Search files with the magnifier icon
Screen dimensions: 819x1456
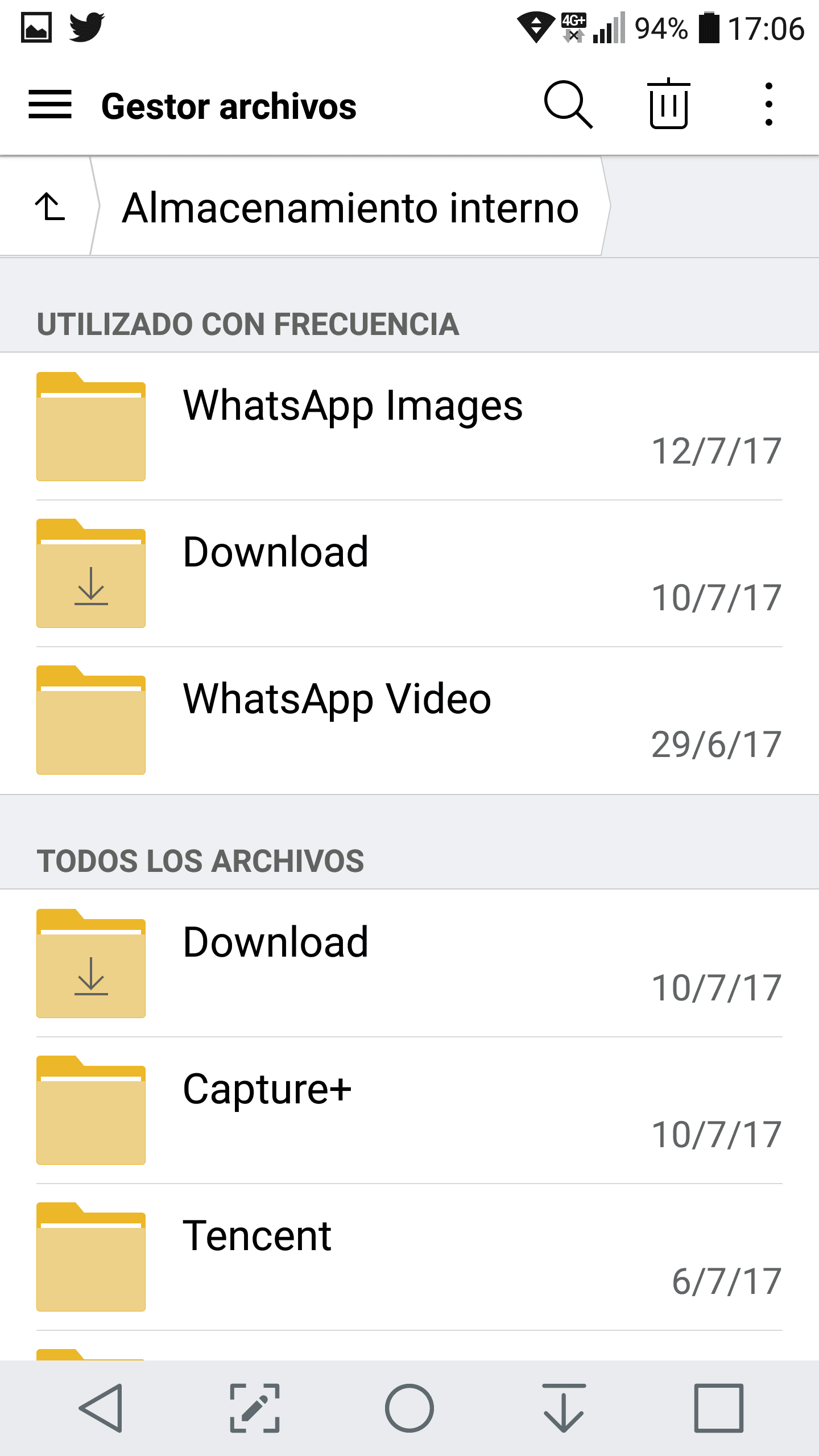(568, 105)
